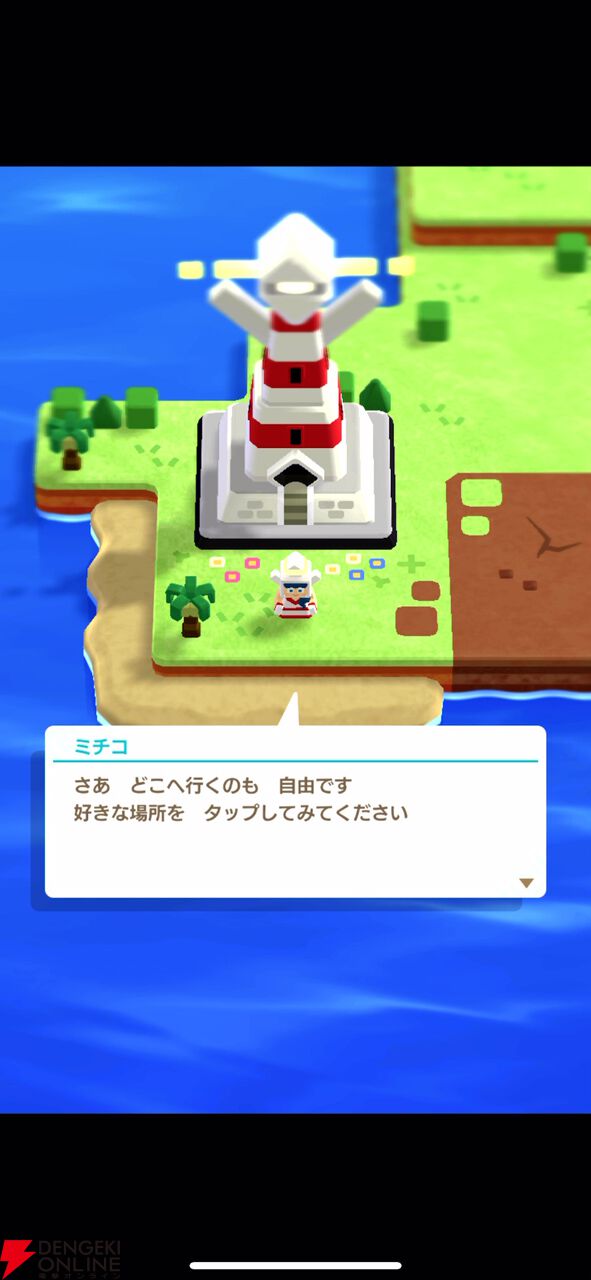Tap the ミチコ dialogue box to continue
The width and height of the screenshot is (591, 1280).
pos(295,811)
